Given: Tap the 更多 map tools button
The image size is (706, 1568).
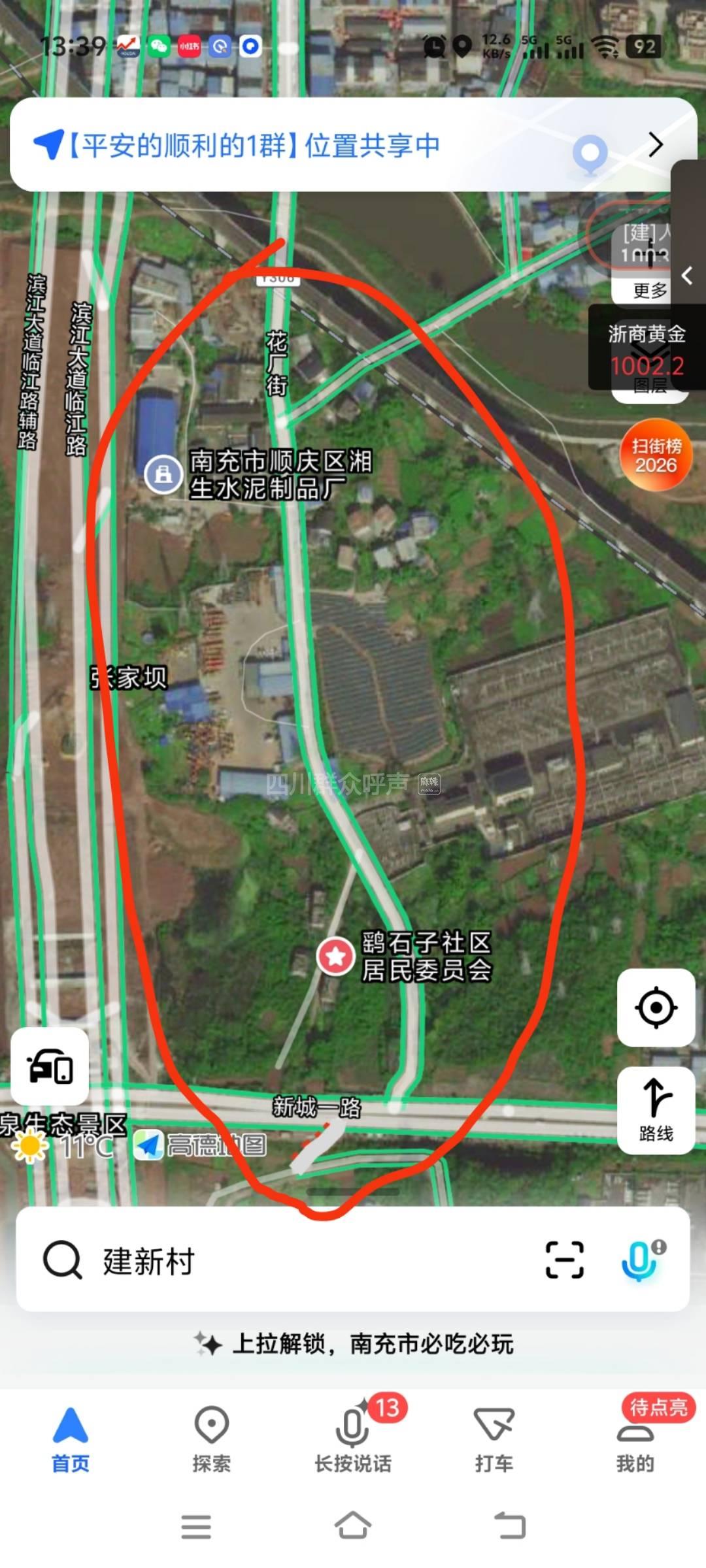Looking at the screenshot, I should [649, 290].
